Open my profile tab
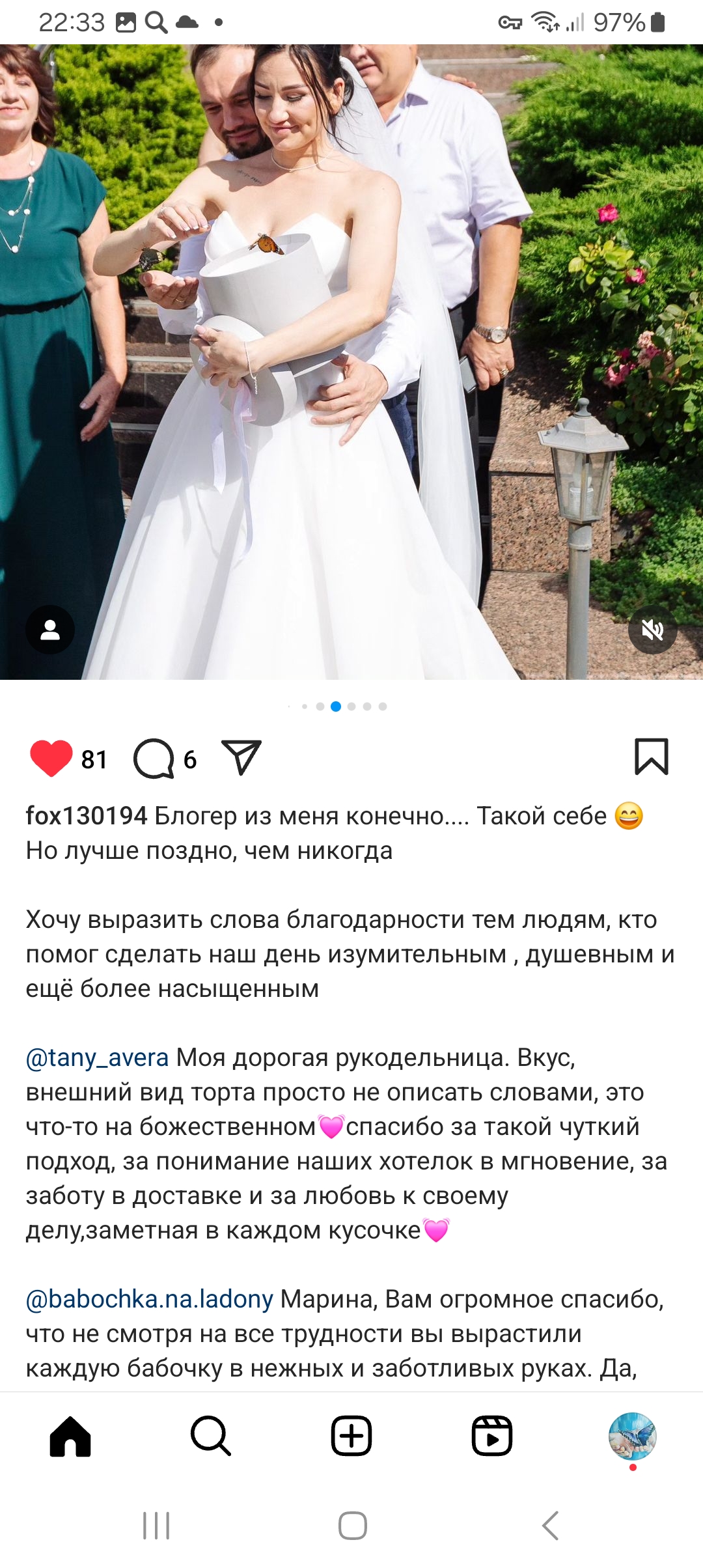 click(632, 1436)
